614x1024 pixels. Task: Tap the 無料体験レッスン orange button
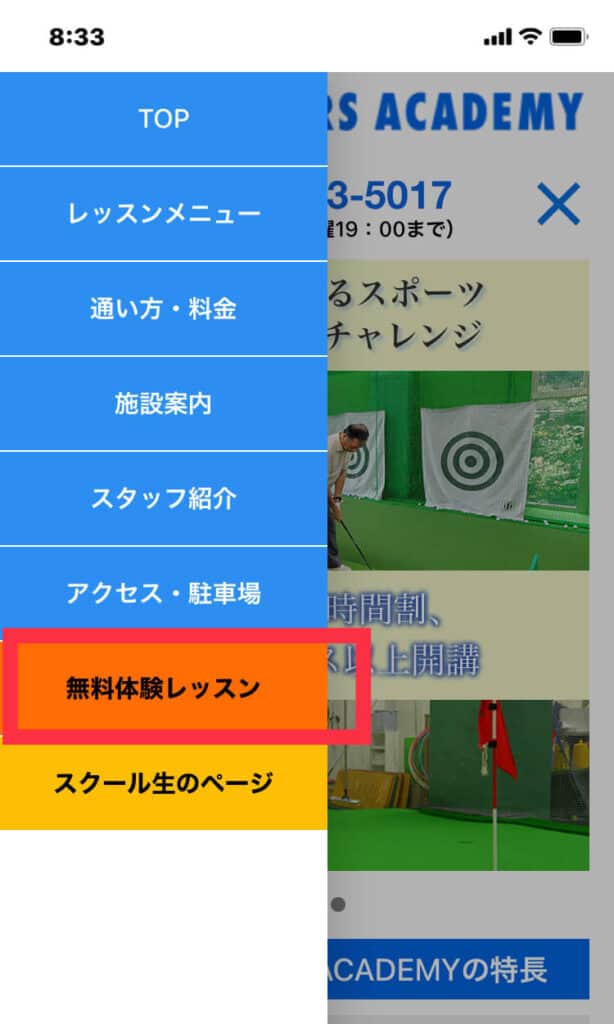[x=163, y=688]
